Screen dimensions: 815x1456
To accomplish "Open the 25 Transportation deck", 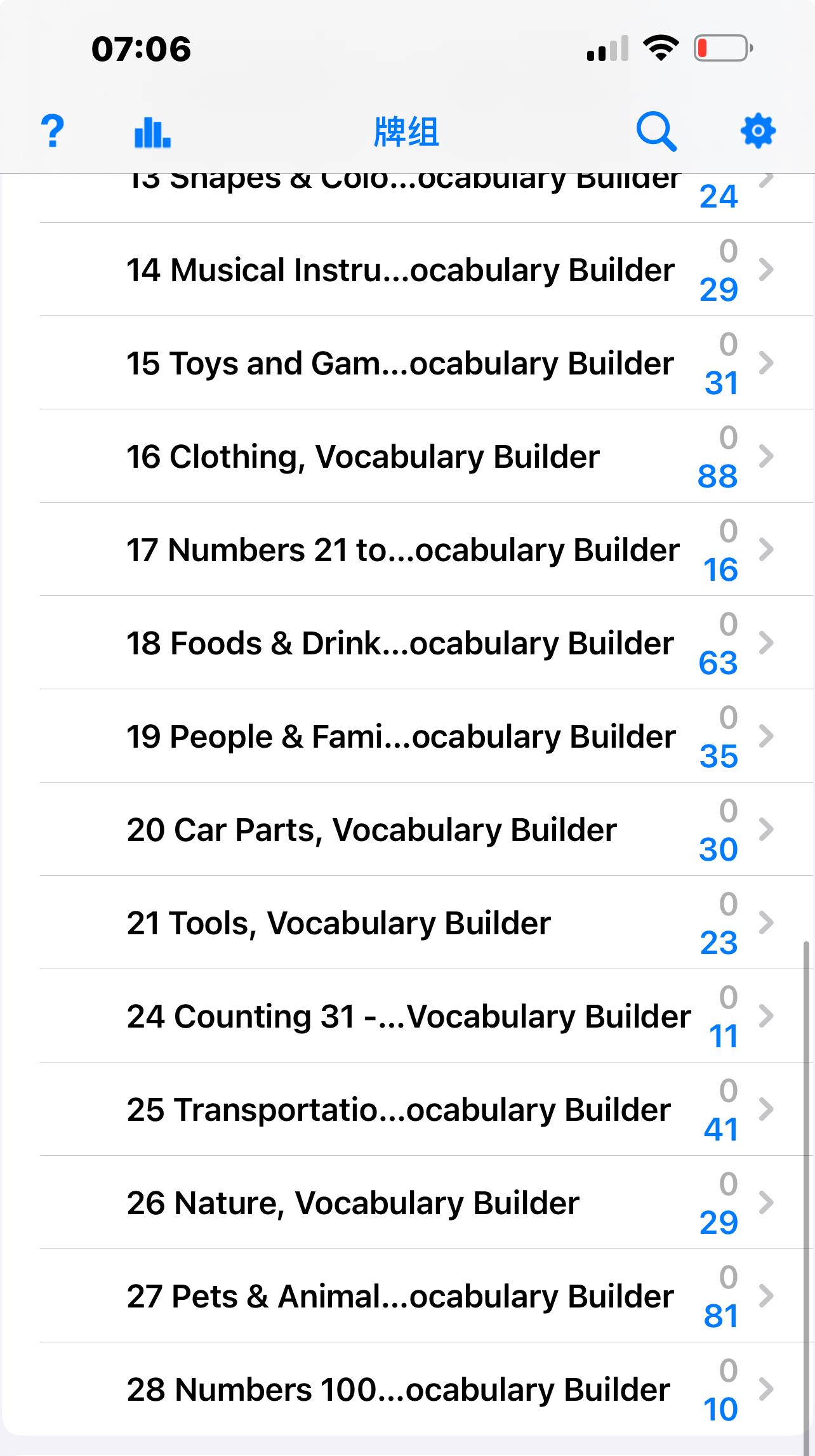I will 427,1109.
